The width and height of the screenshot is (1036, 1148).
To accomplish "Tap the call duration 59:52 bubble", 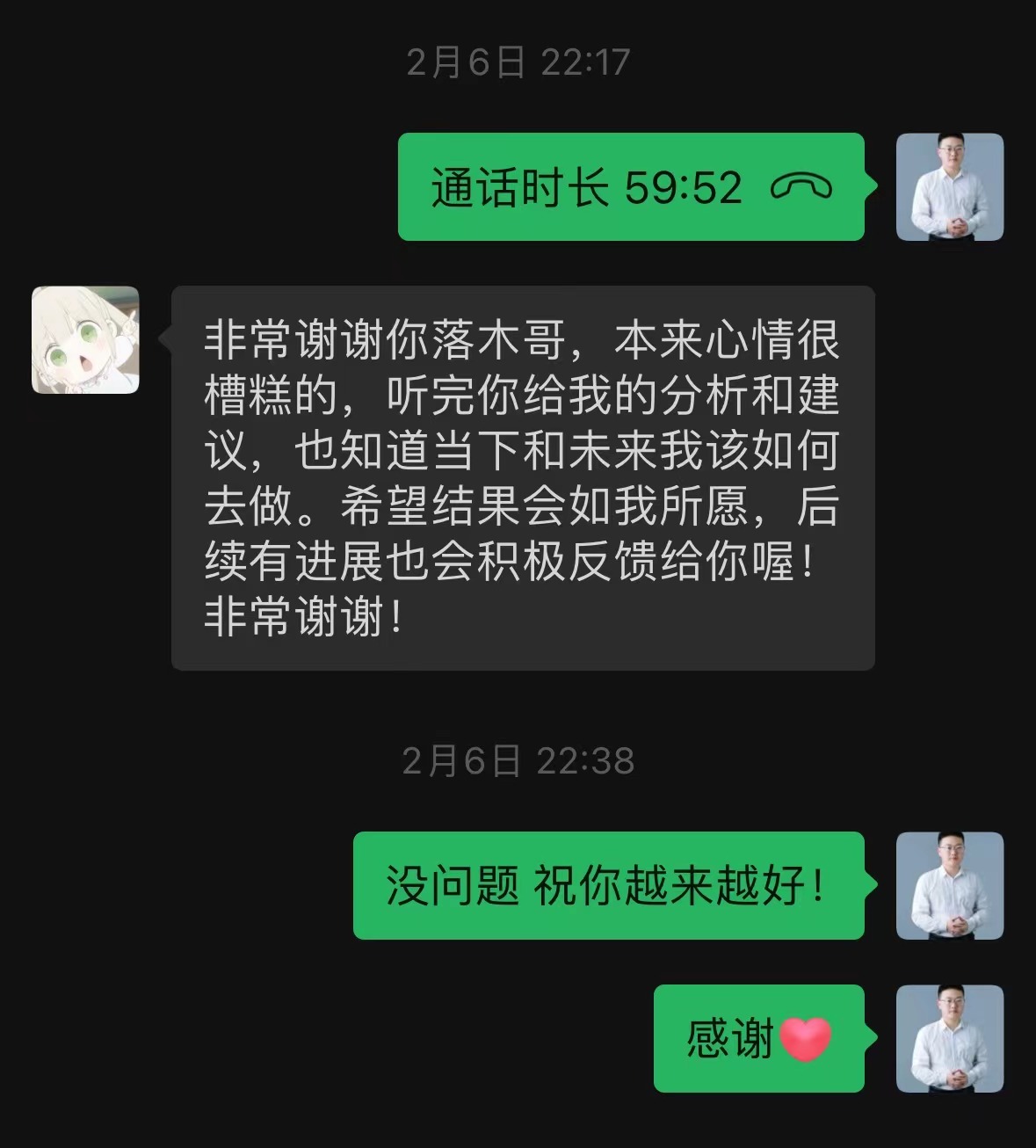I will coord(631,187).
